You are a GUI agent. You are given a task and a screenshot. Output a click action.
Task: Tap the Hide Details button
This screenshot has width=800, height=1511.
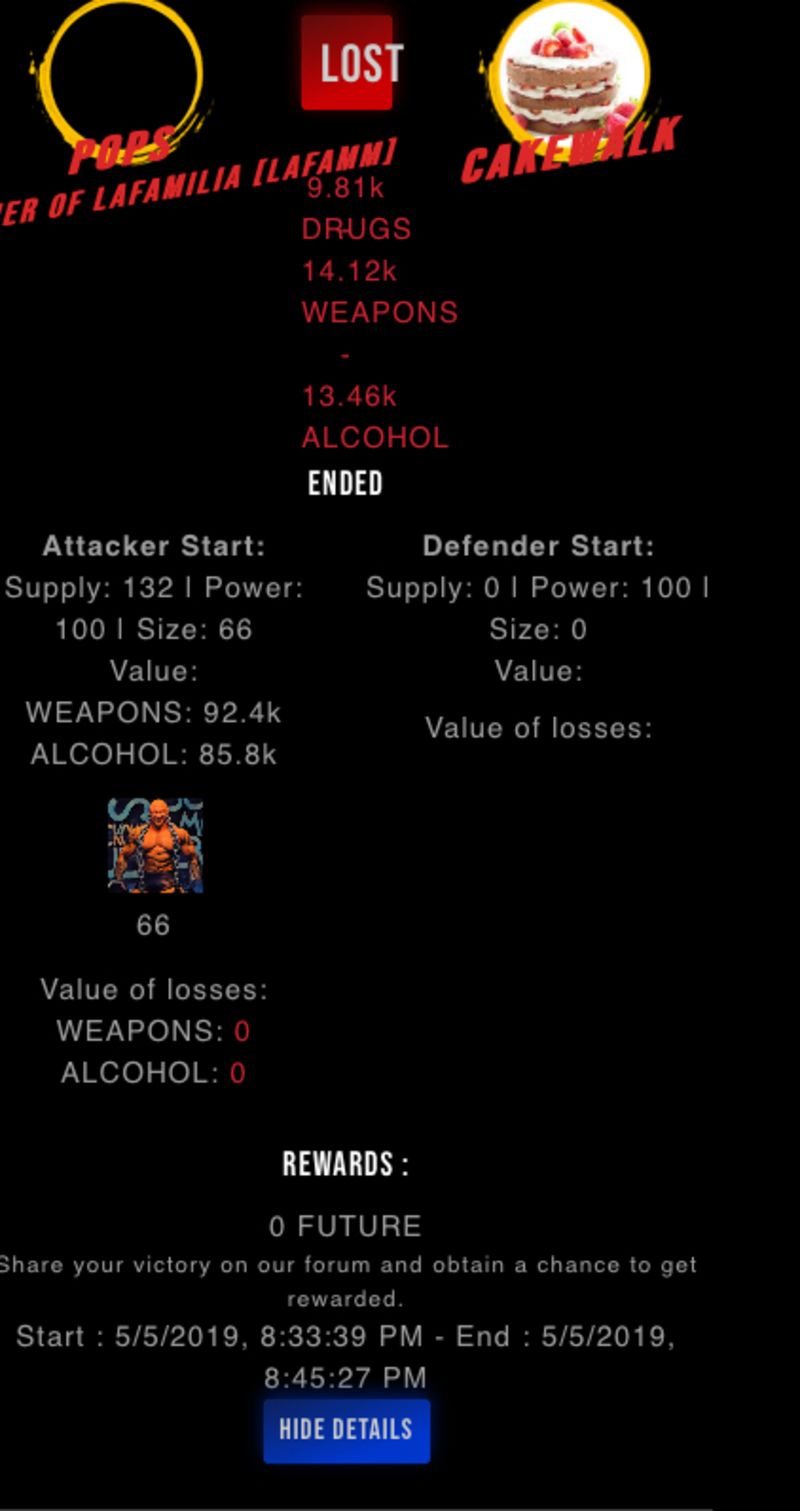(346, 1430)
